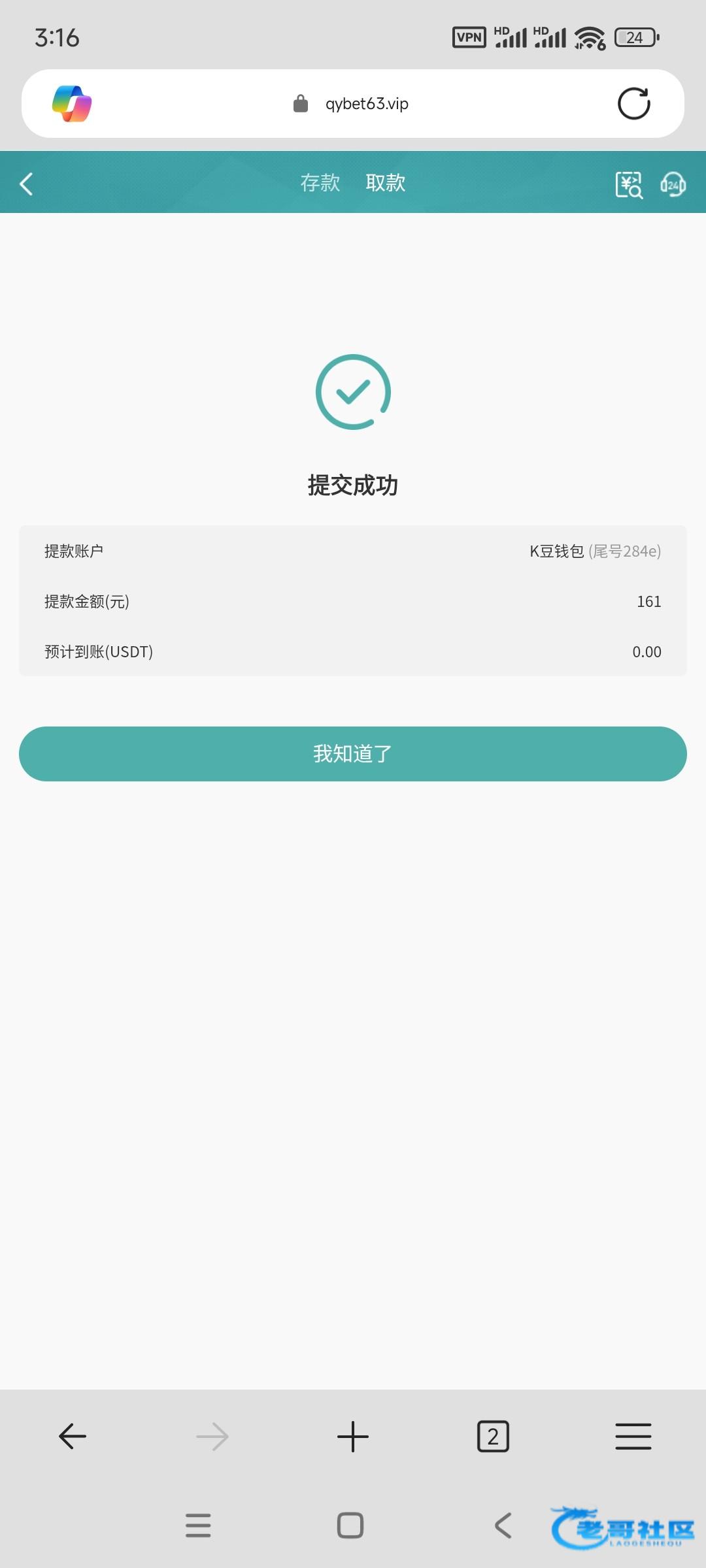Go to the system home screen

pyautogui.click(x=350, y=1526)
